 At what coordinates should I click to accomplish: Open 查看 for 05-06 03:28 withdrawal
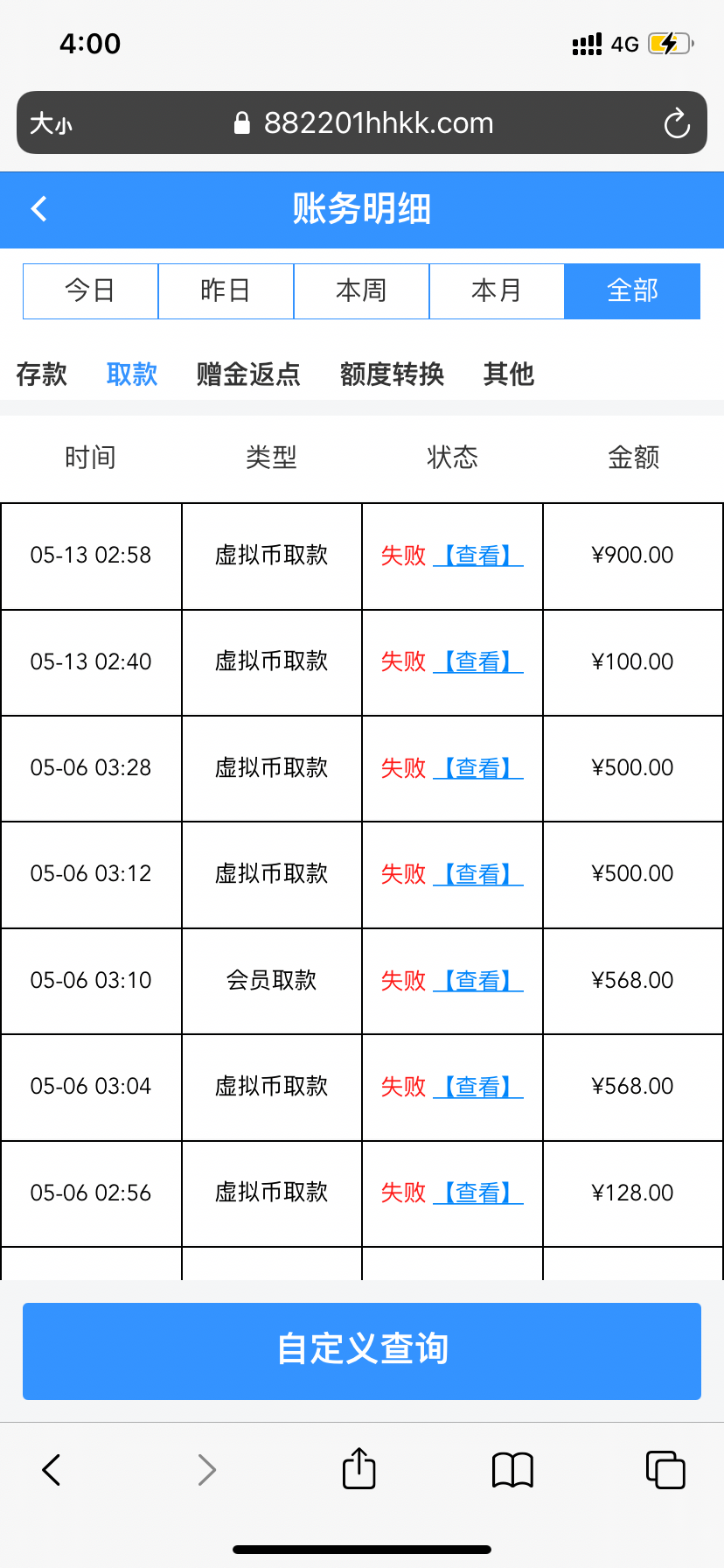click(478, 768)
